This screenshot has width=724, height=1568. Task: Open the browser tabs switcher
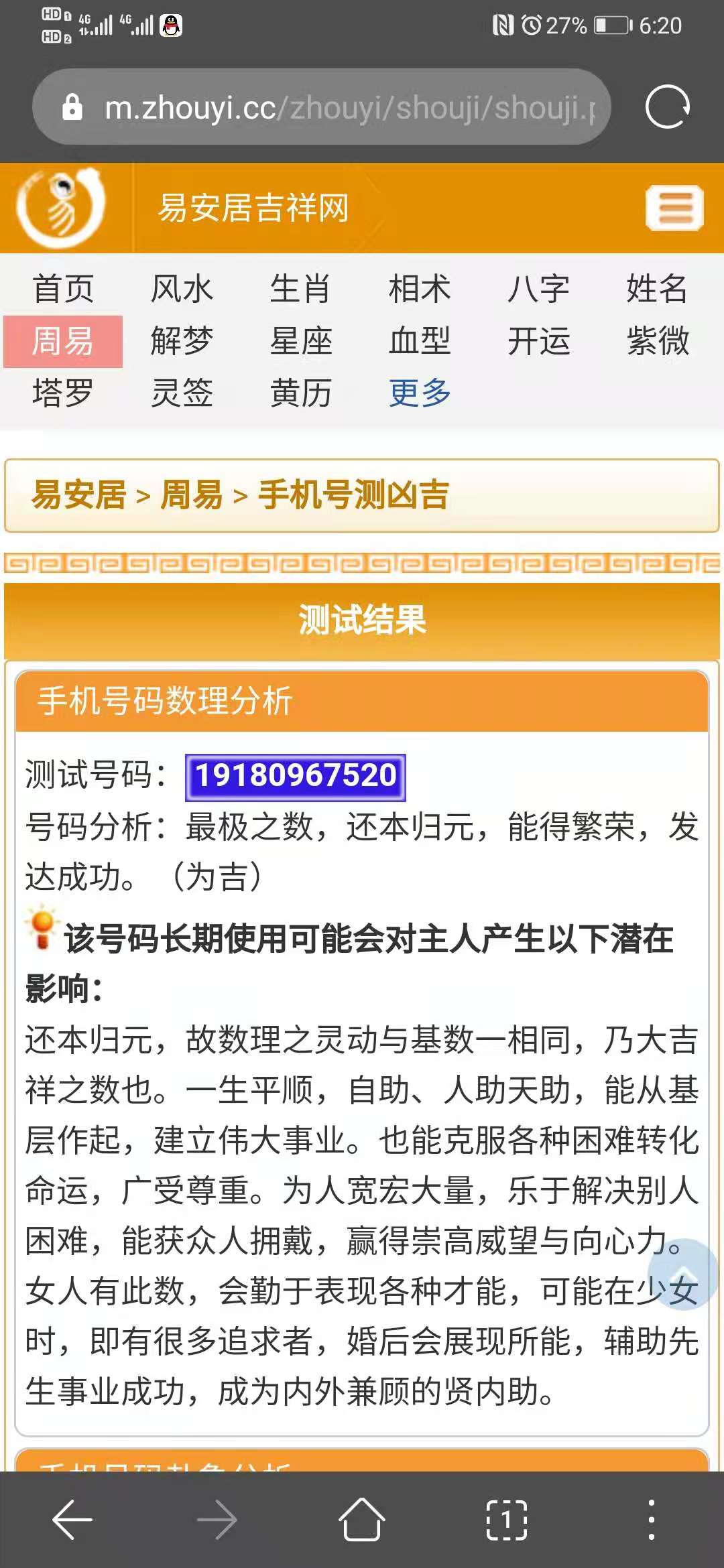[506, 1520]
